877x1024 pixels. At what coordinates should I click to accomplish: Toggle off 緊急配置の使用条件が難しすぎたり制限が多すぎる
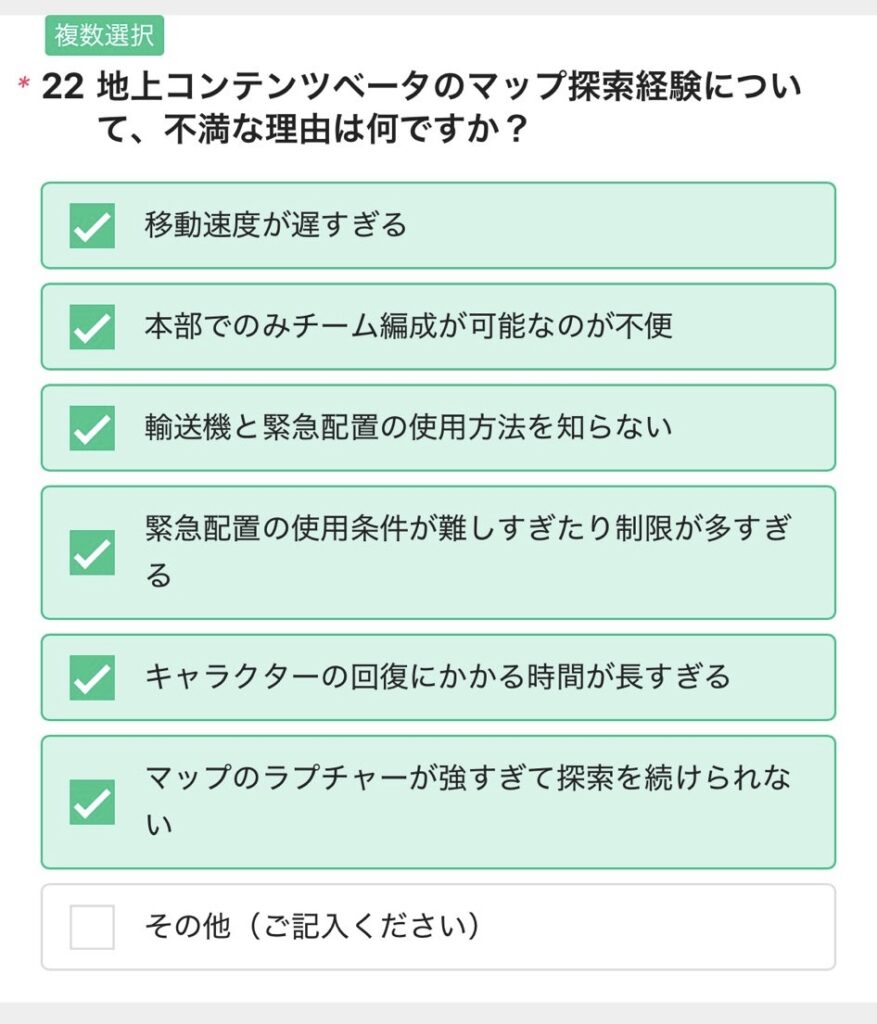tap(92, 553)
